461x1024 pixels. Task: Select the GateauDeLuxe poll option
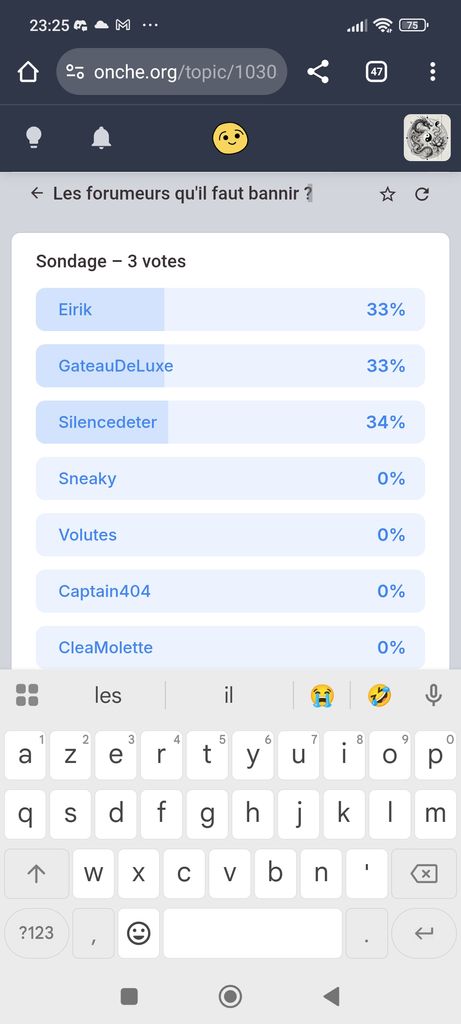coord(230,366)
